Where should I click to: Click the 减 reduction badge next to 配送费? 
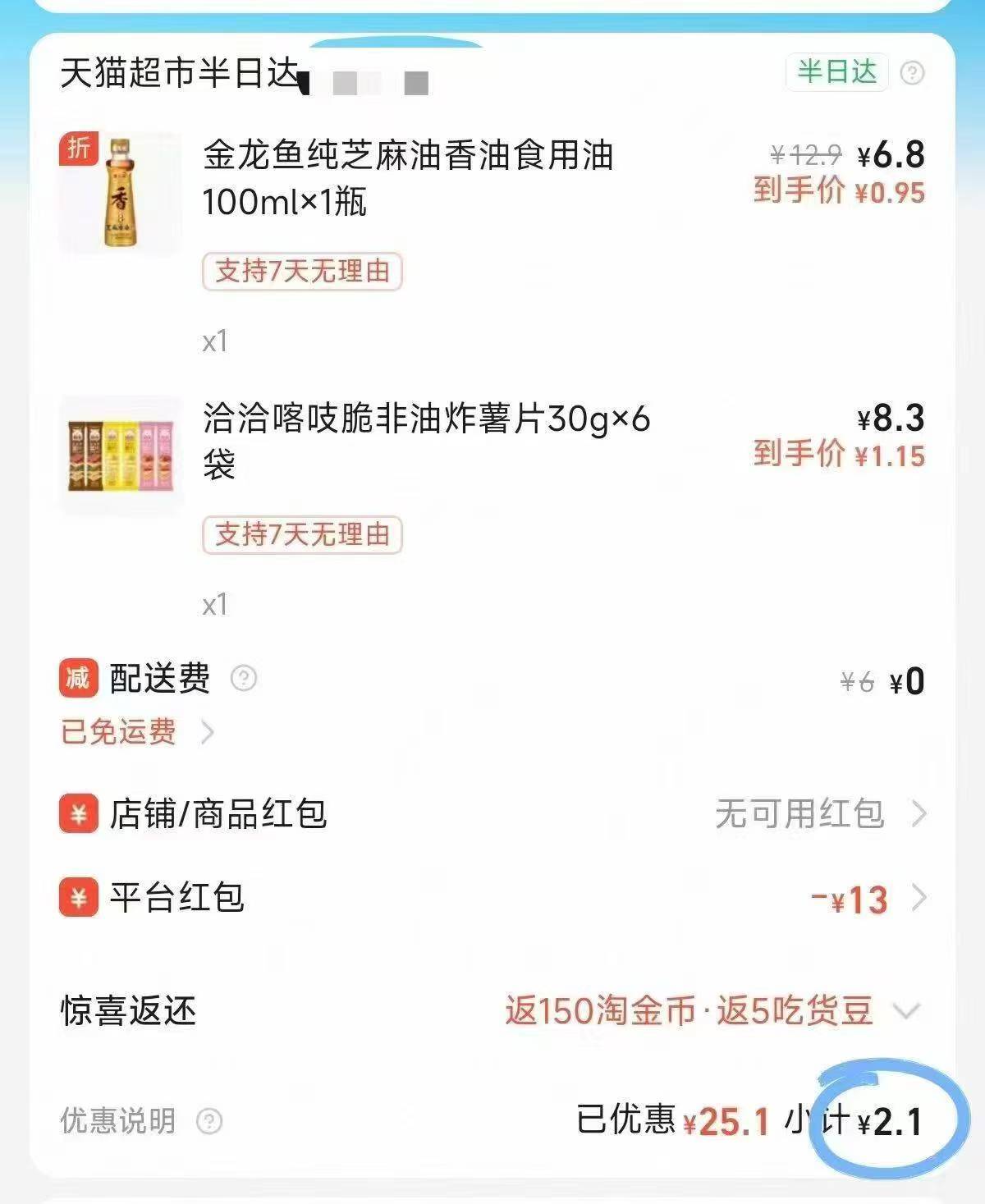[x=75, y=679]
